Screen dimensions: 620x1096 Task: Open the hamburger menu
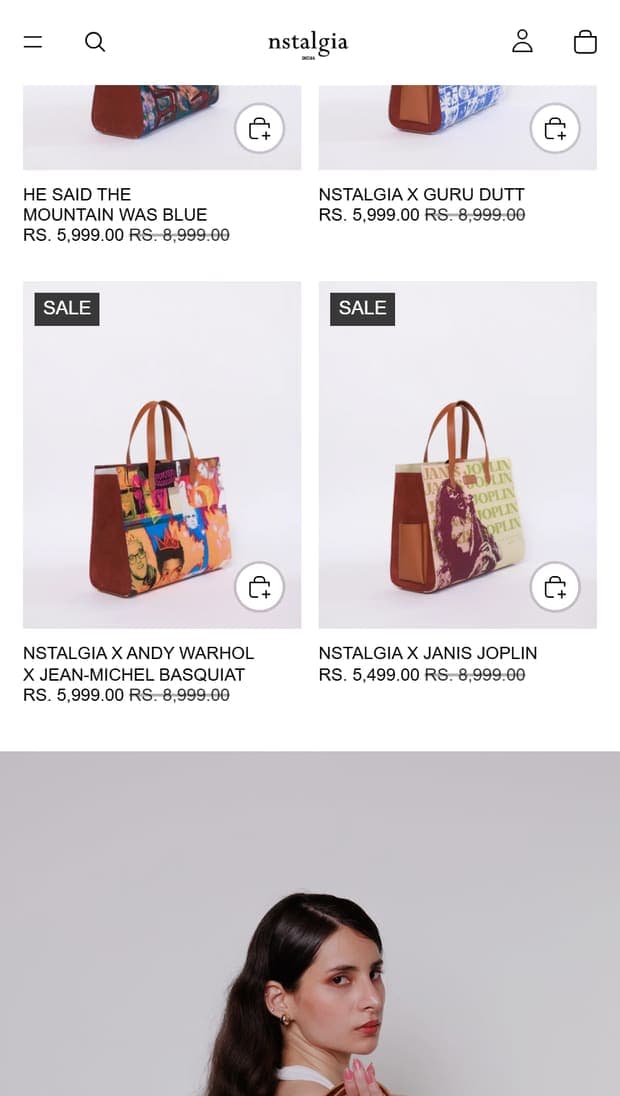(x=33, y=42)
